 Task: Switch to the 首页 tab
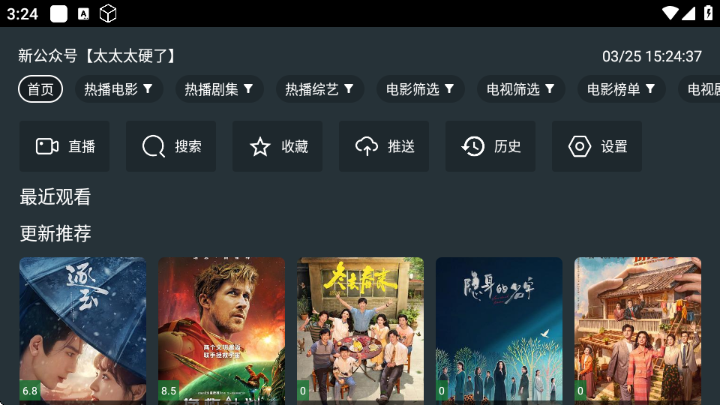click(x=40, y=89)
